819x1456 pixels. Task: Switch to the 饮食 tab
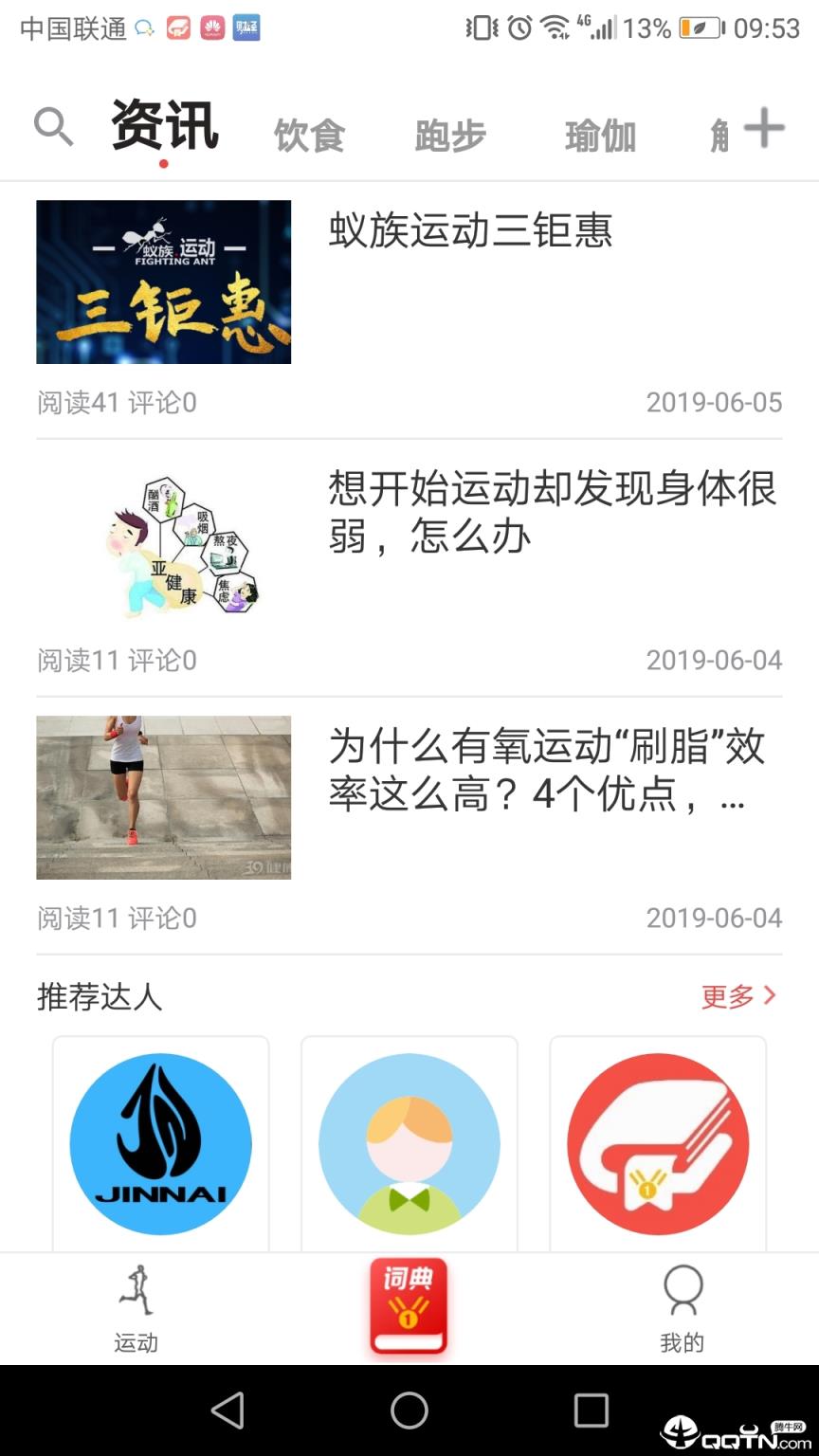pos(310,136)
